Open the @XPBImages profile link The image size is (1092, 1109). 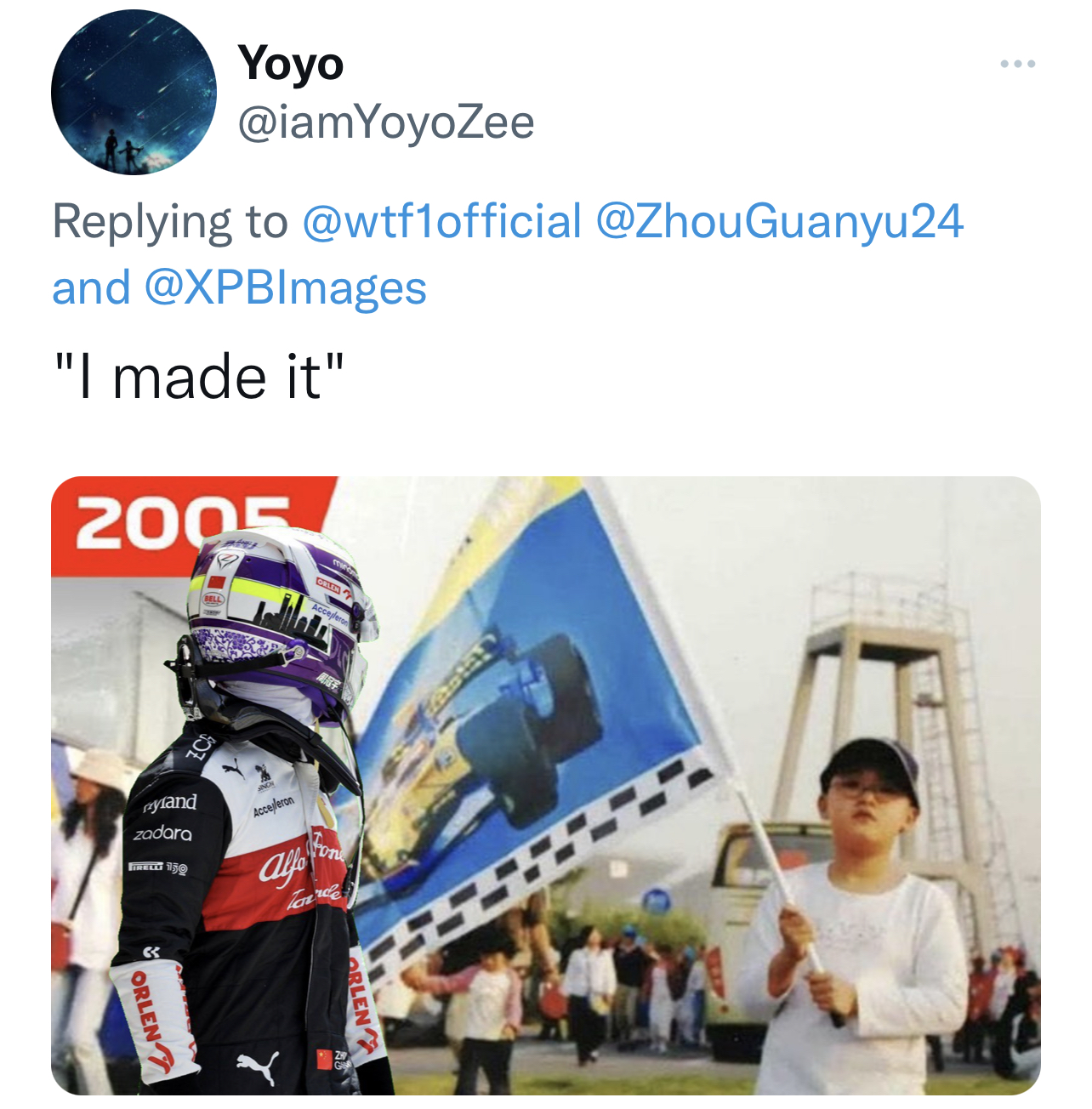click(x=285, y=287)
